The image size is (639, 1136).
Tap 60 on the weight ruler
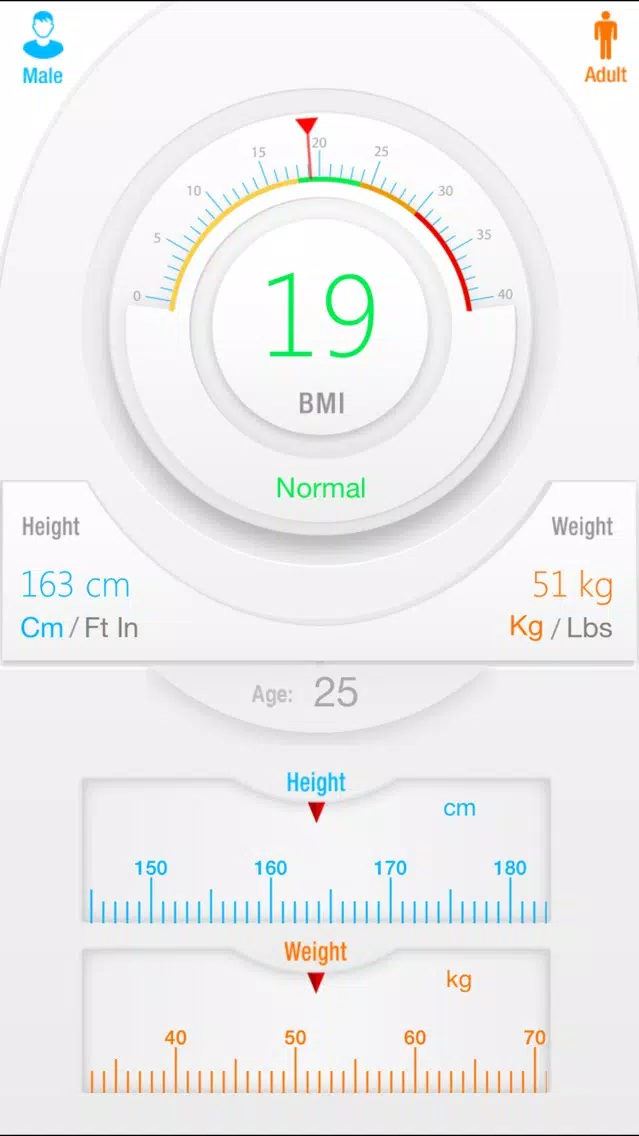[x=414, y=1038]
